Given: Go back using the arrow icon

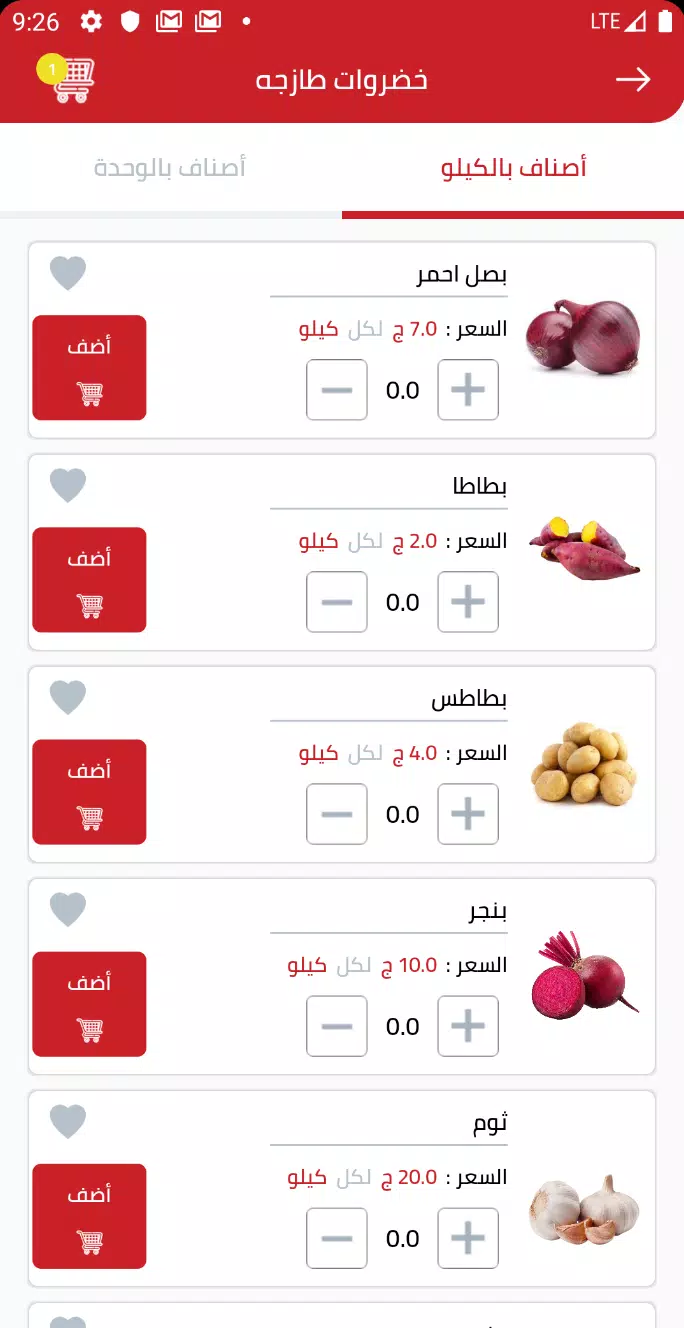Looking at the screenshot, I should 633,80.
